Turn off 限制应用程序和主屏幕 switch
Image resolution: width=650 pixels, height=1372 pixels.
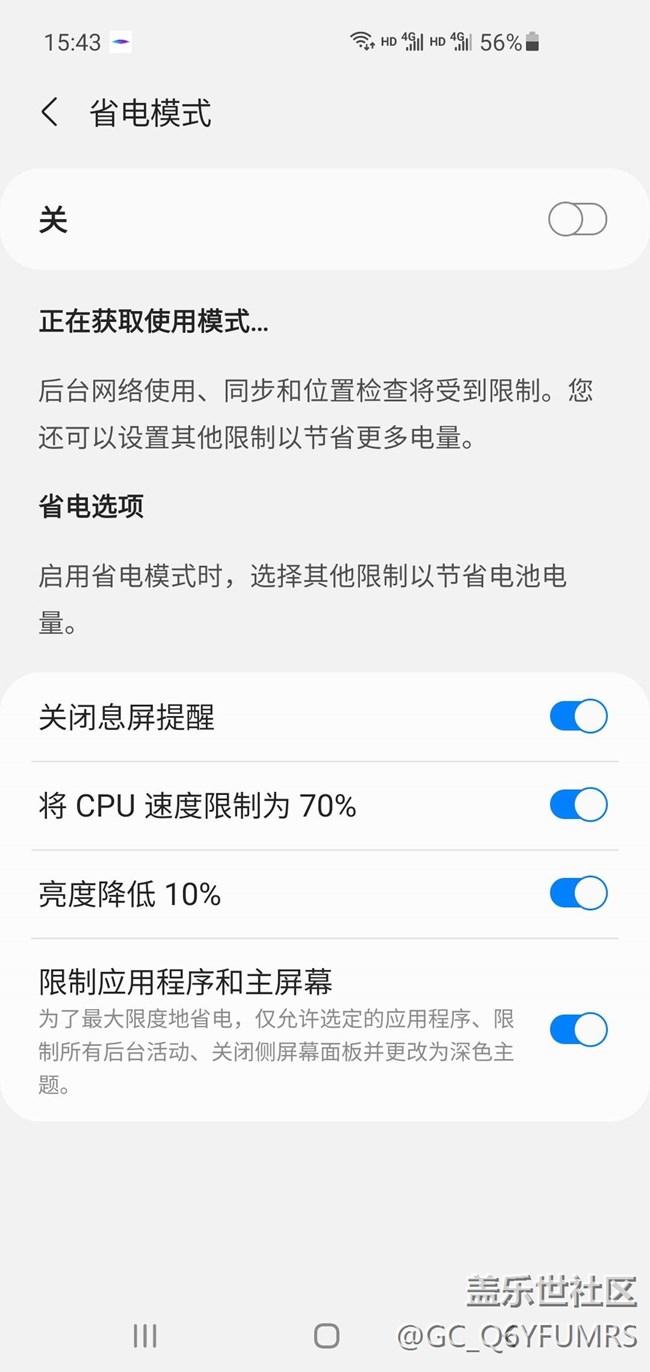(x=578, y=1029)
